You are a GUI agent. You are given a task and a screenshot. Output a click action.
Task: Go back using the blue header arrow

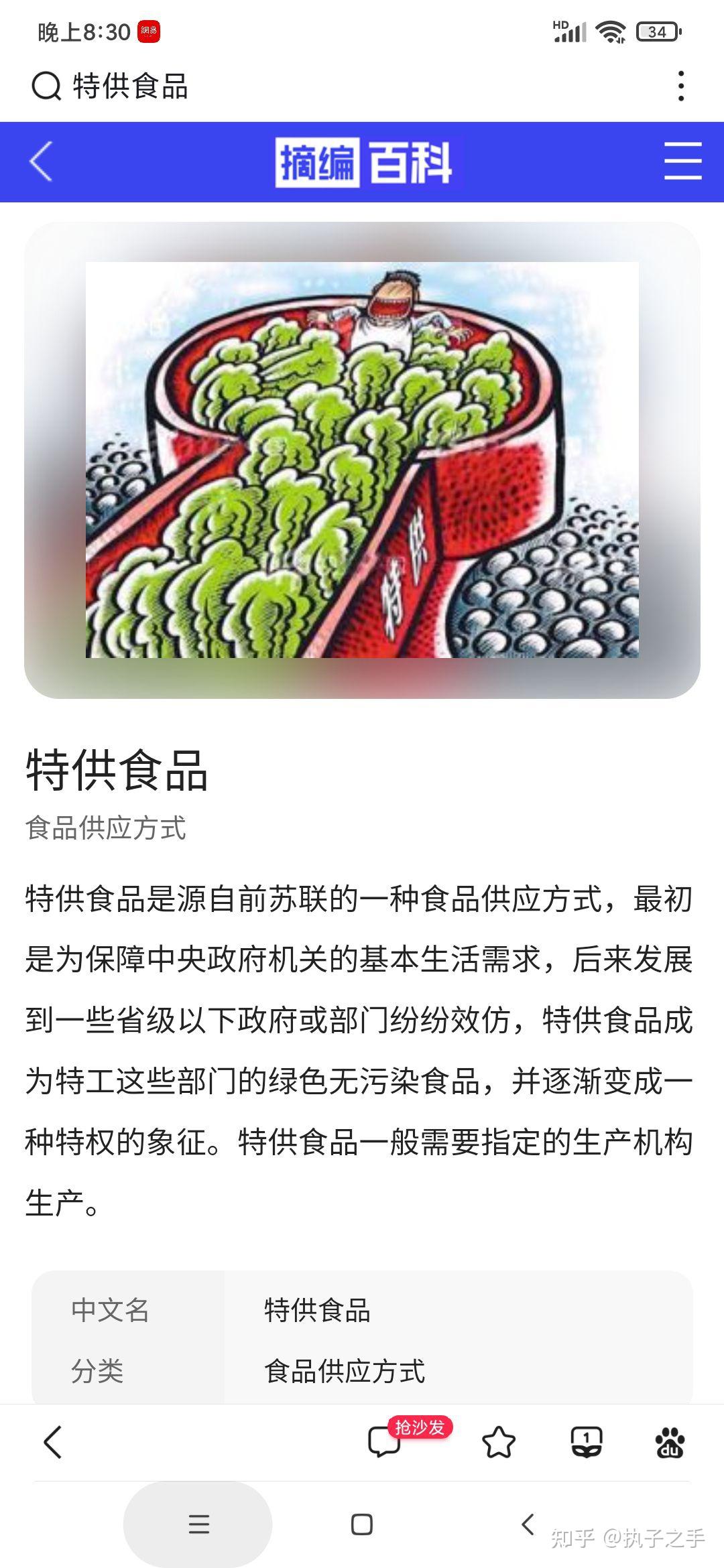pos(42,161)
